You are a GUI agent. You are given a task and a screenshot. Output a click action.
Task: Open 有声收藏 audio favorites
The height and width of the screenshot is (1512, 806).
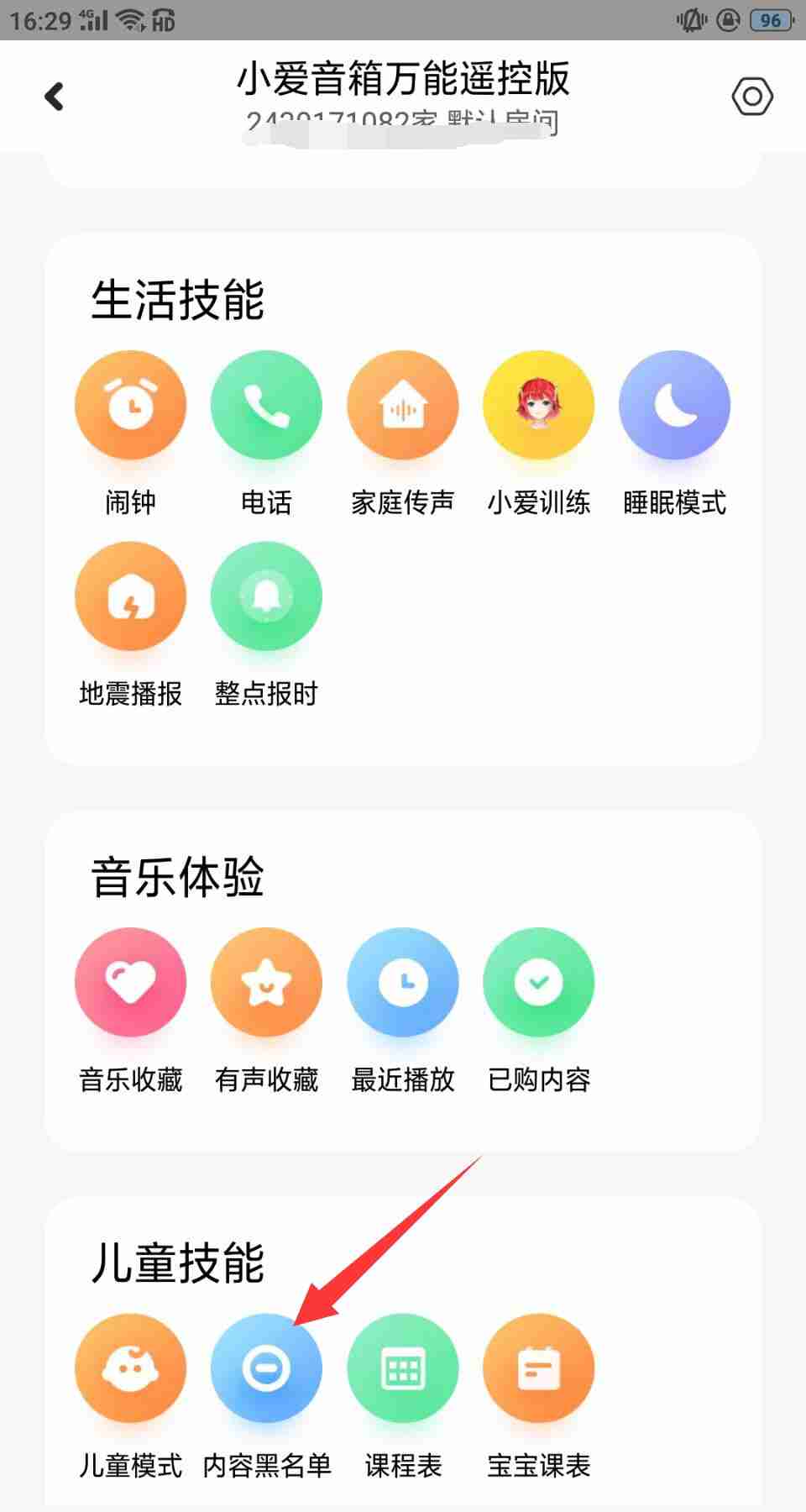(266, 981)
